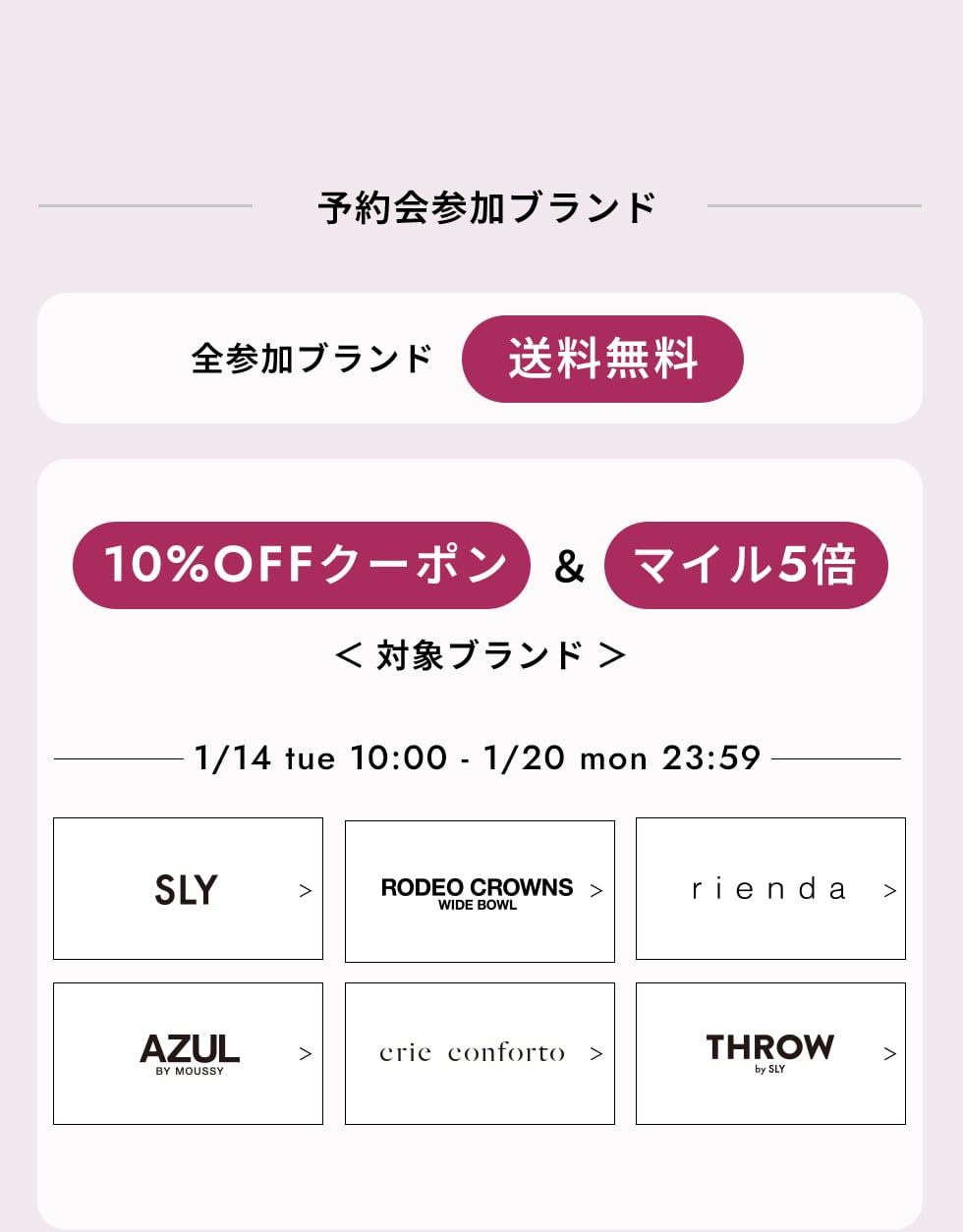Open the eric conforto brand link
This screenshot has height=1232, width=963.
pyautogui.click(x=480, y=1053)
